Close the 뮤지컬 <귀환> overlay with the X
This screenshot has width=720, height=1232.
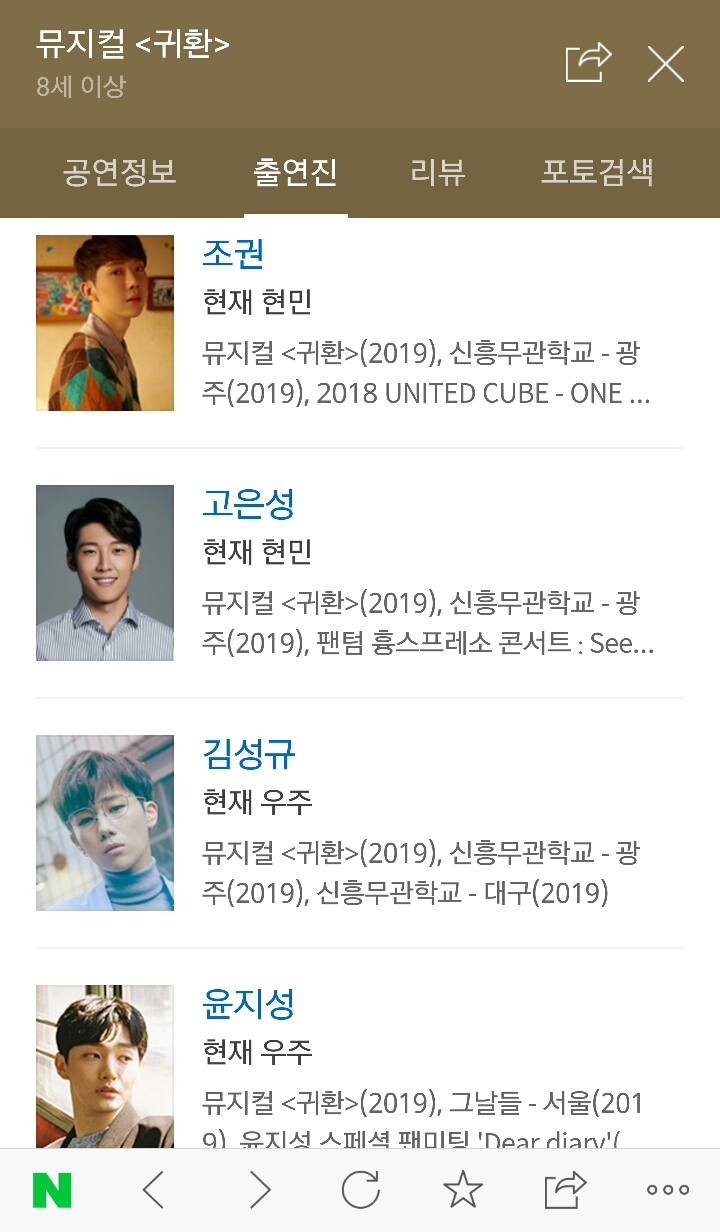click(665, 62)
